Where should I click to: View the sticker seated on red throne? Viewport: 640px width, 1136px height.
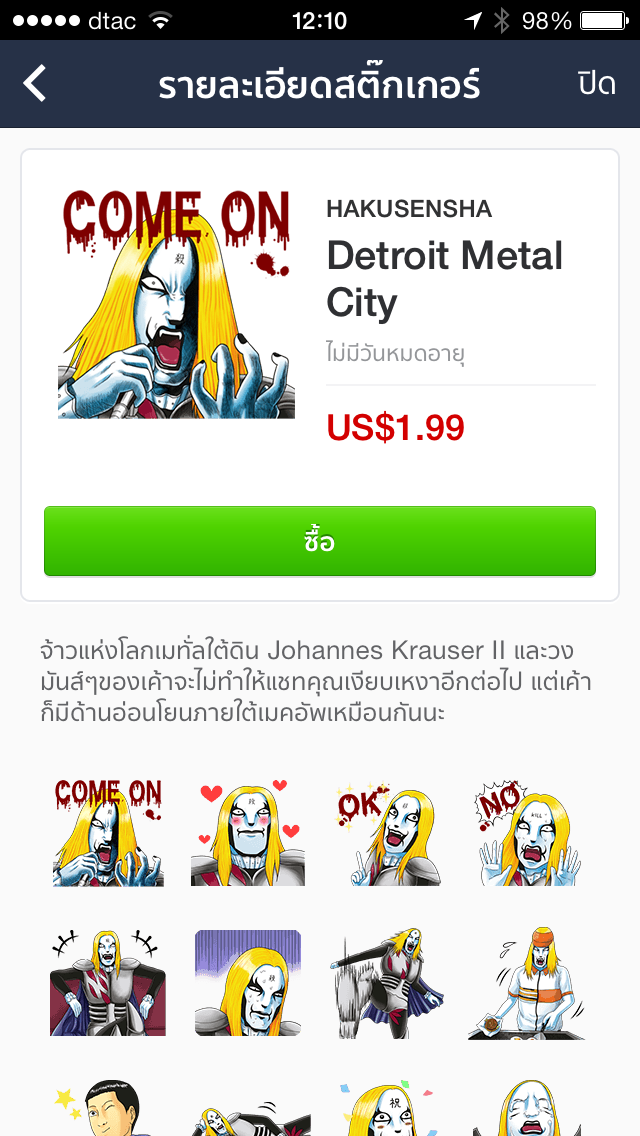[108, 982]
